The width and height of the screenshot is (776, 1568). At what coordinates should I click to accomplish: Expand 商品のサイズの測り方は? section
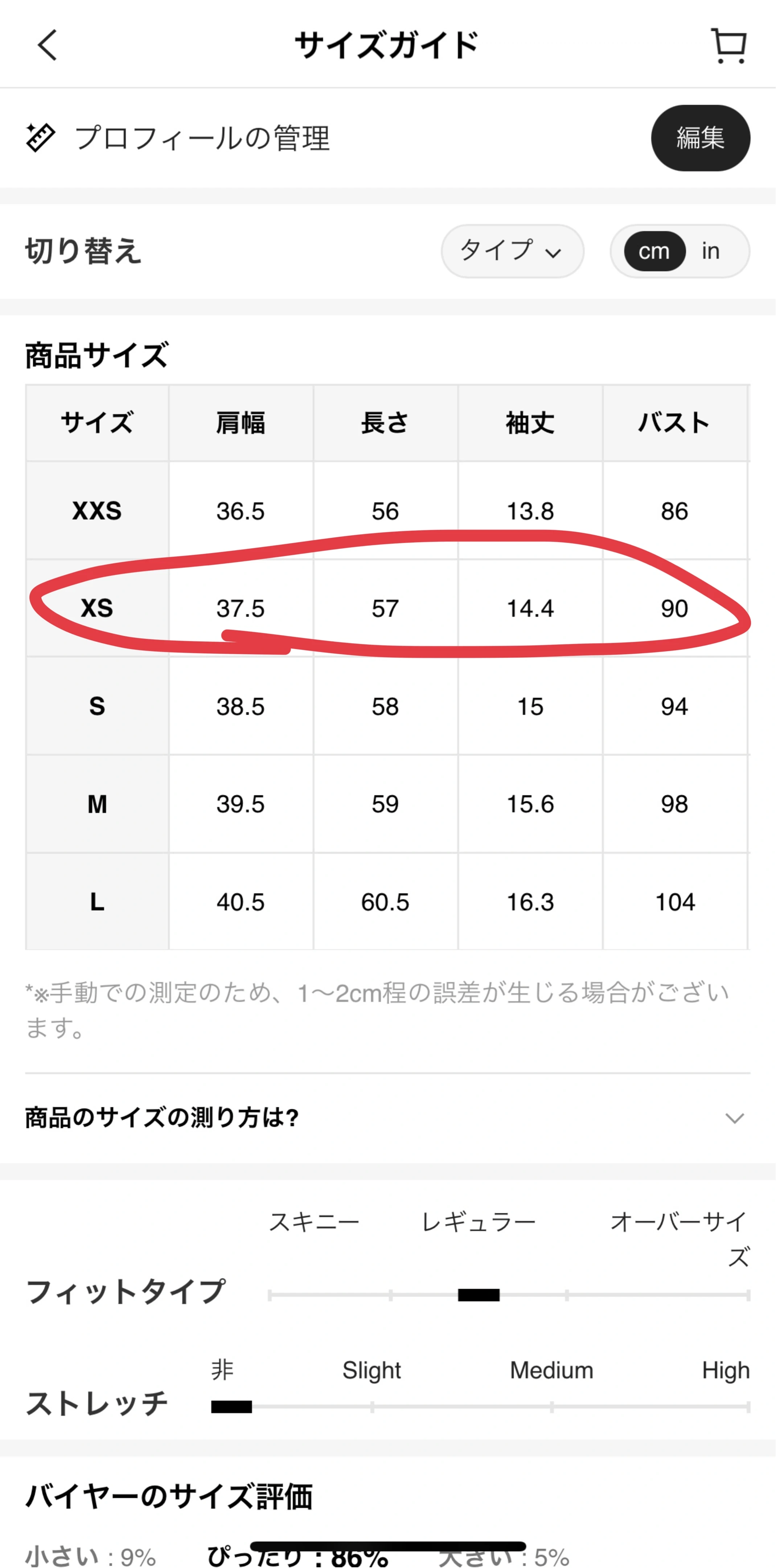click(734, 1118)
